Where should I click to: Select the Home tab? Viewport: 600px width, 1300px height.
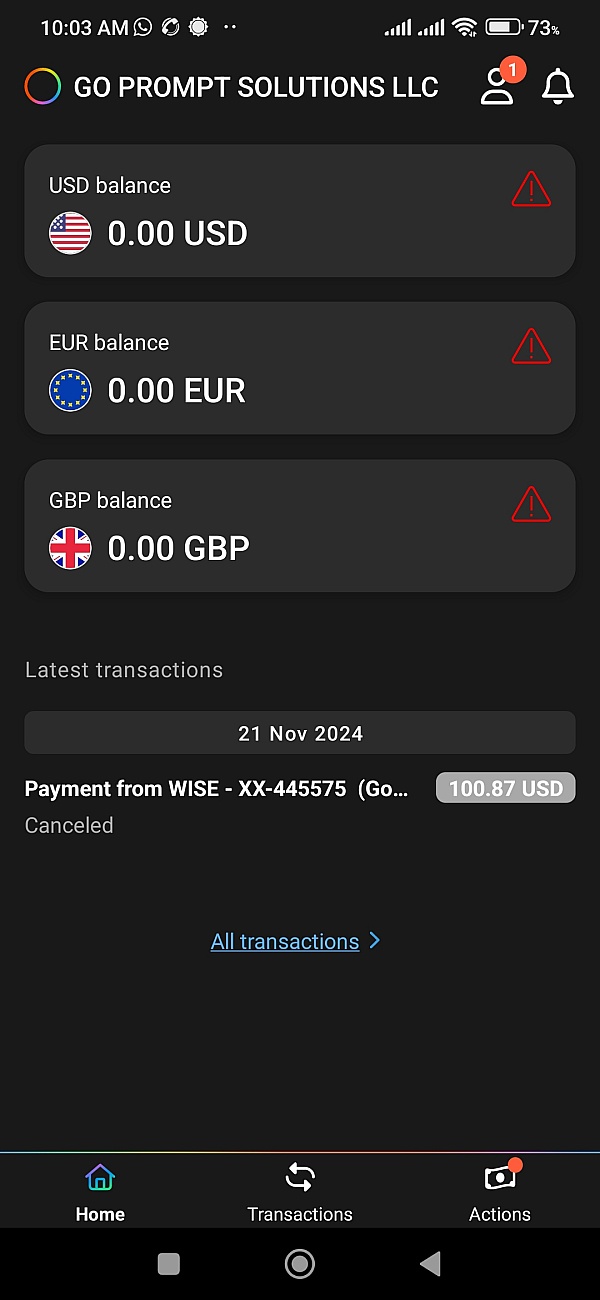[x=100, y=1194]
